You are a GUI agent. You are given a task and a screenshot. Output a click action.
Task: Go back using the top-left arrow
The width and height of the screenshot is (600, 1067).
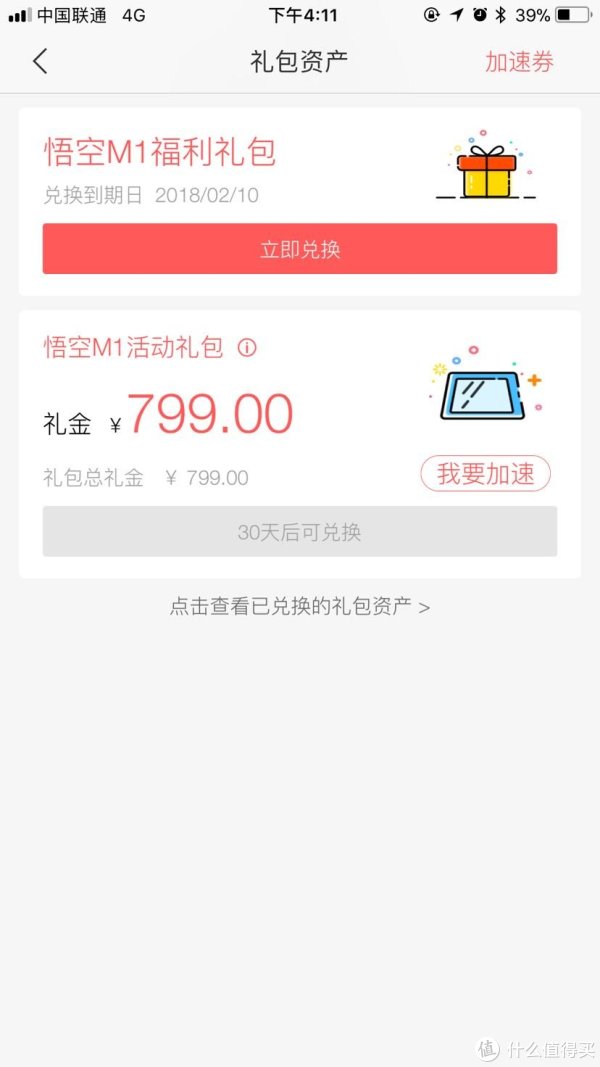[x=40, y=61]
